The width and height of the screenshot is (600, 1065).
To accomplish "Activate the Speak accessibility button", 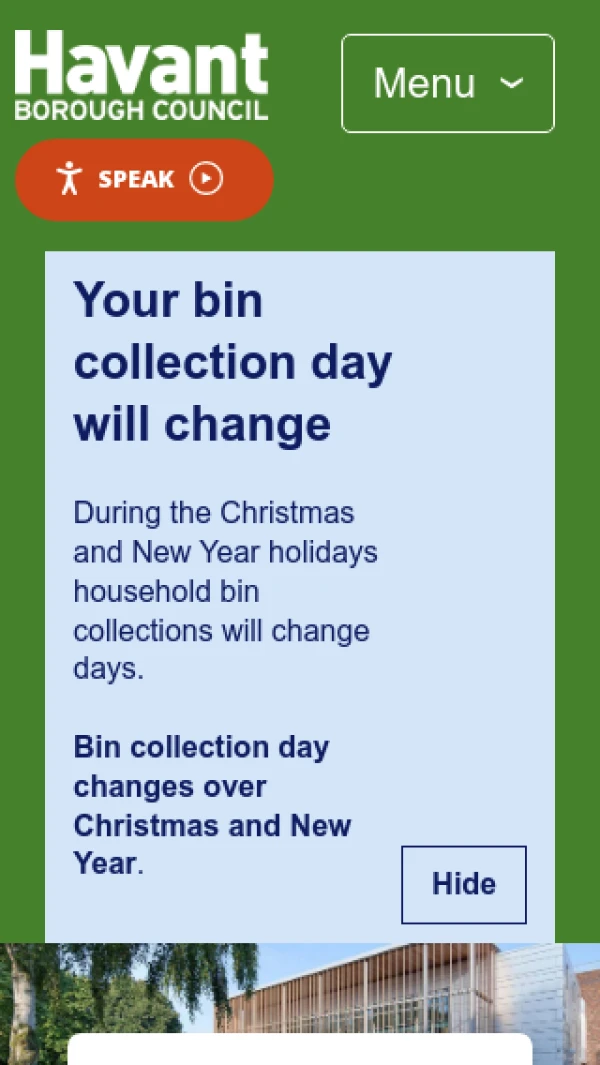I will pyautogui.click(x=144, y=180).
